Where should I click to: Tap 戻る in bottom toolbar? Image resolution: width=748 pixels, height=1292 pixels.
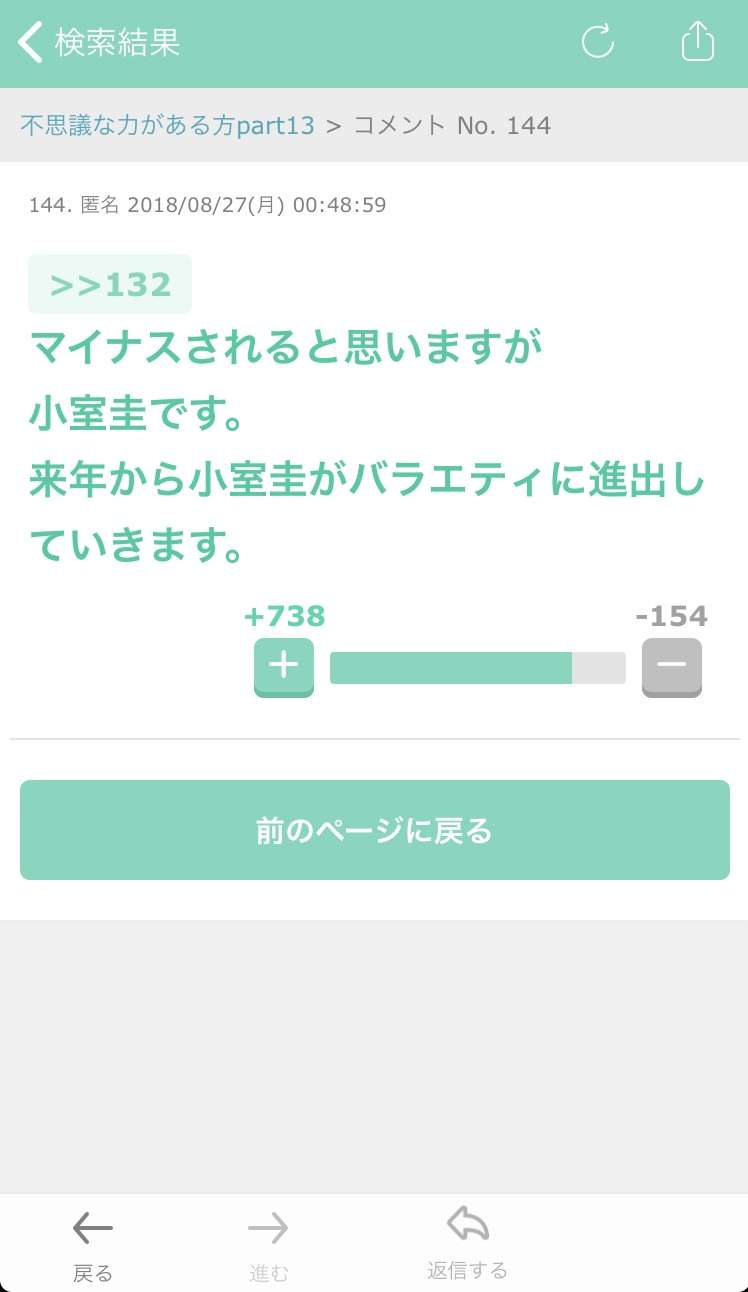pos(93,1245)
